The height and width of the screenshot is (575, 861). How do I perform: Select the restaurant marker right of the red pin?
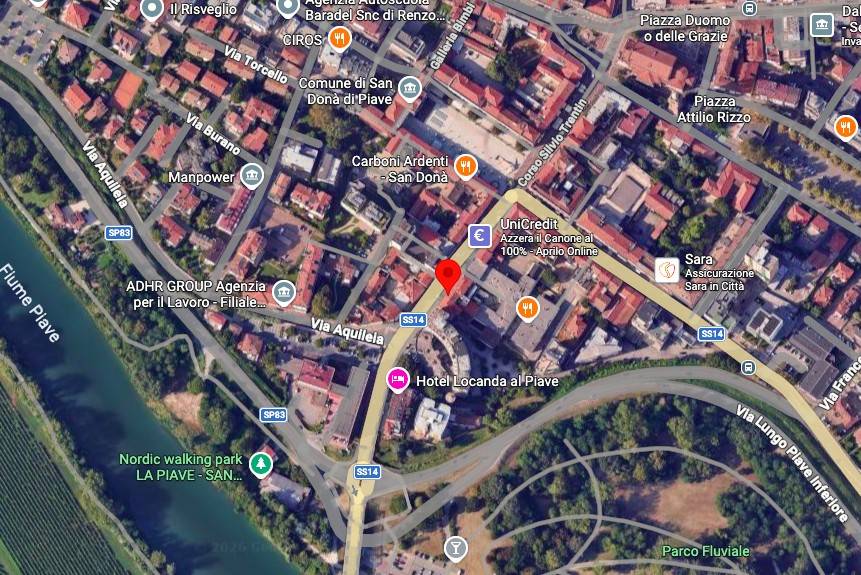[x=528, y=308]
